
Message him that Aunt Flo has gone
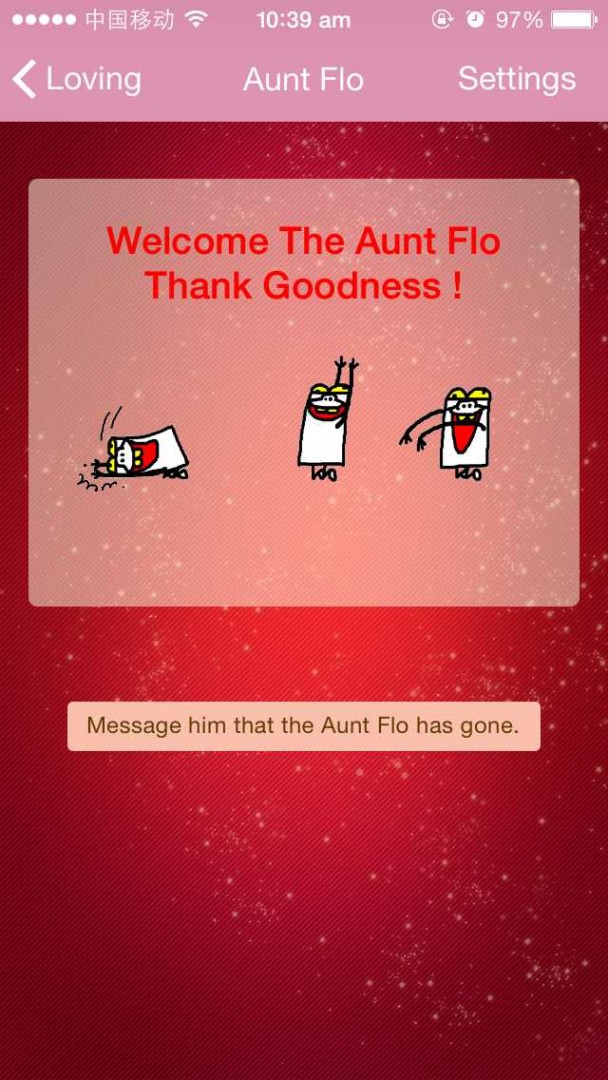[x=303, y=726]
